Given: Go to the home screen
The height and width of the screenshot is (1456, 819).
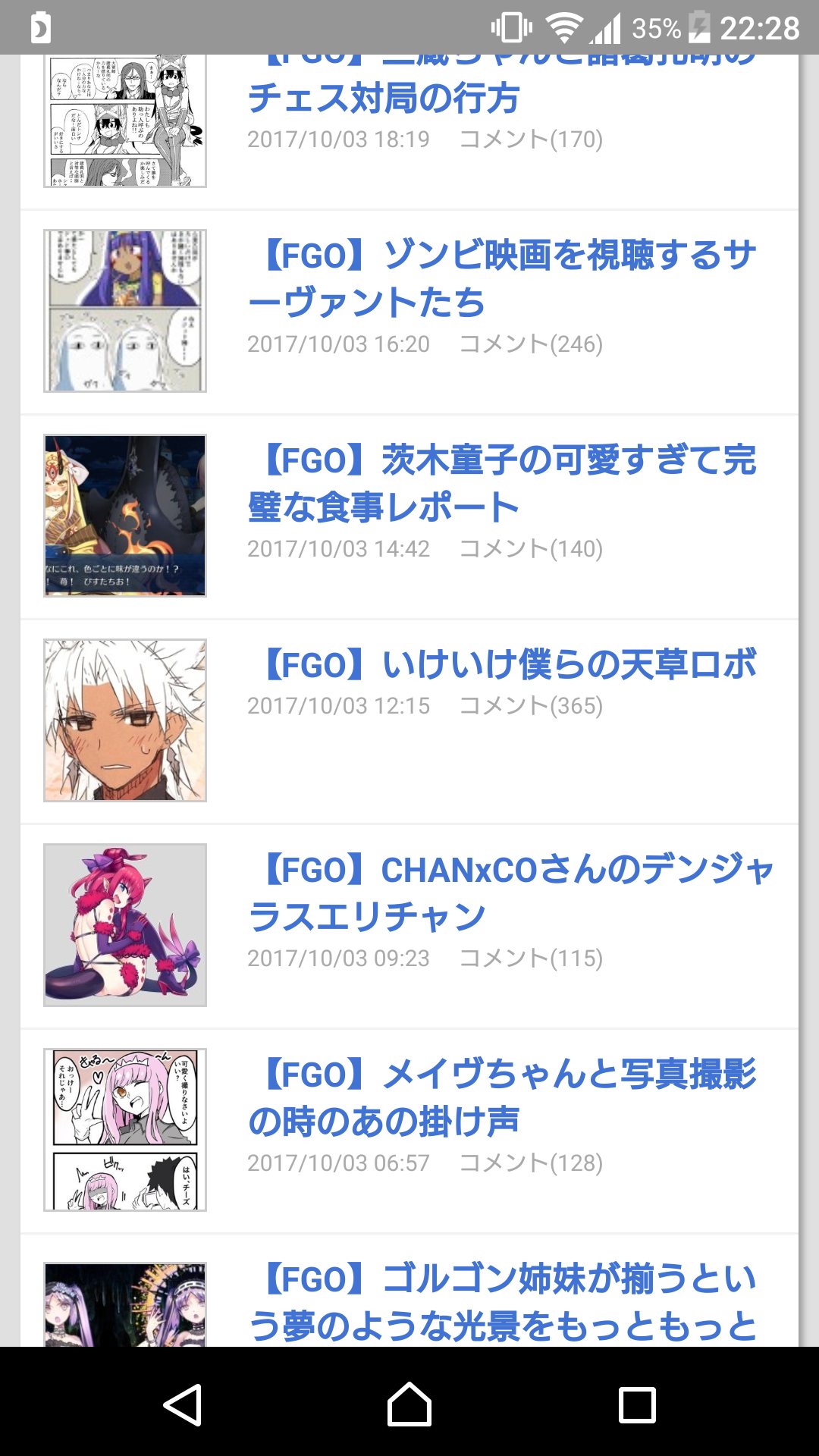Looking at the screenshot, I should tap(409, 1404).
